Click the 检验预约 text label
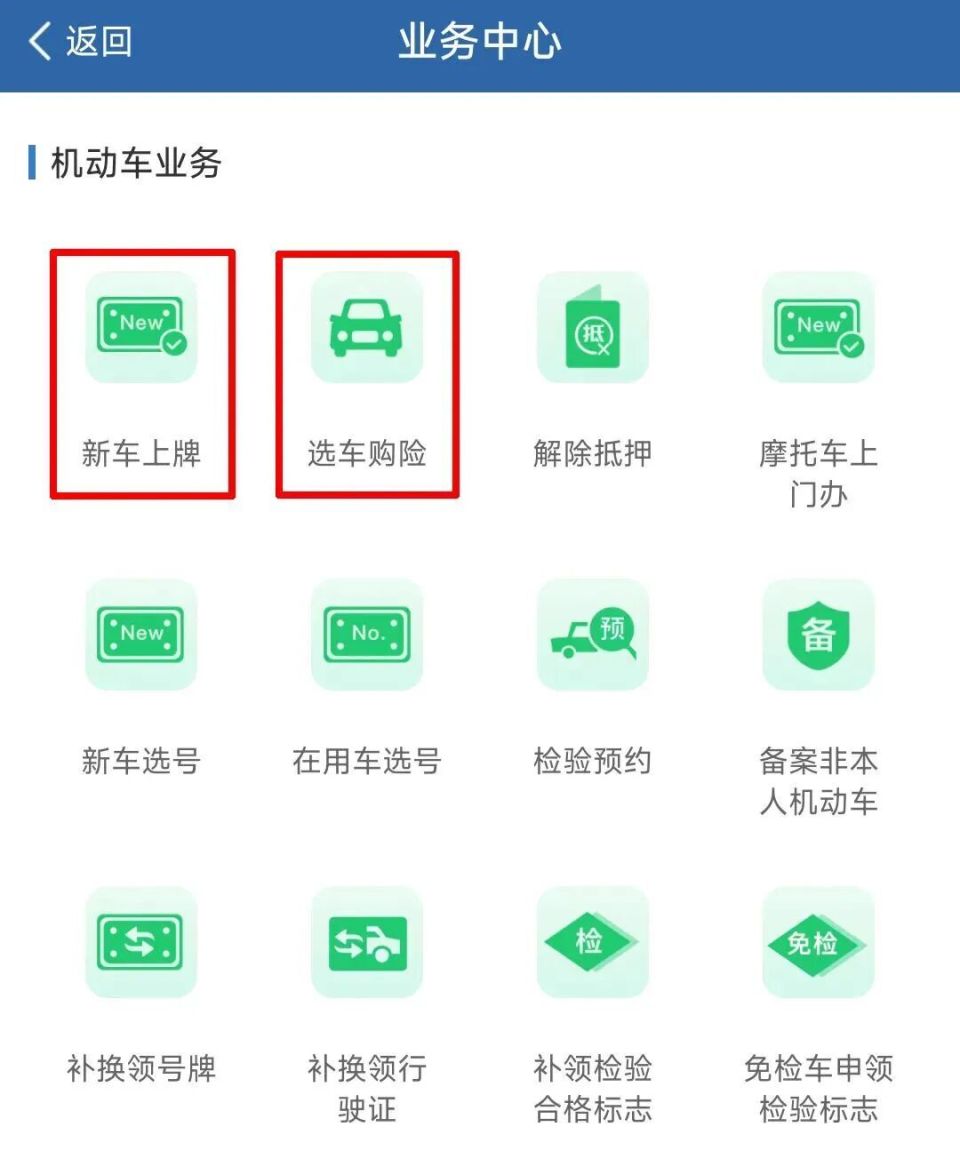The width and height of the screenshot is (960, 1159). point(592,762)
